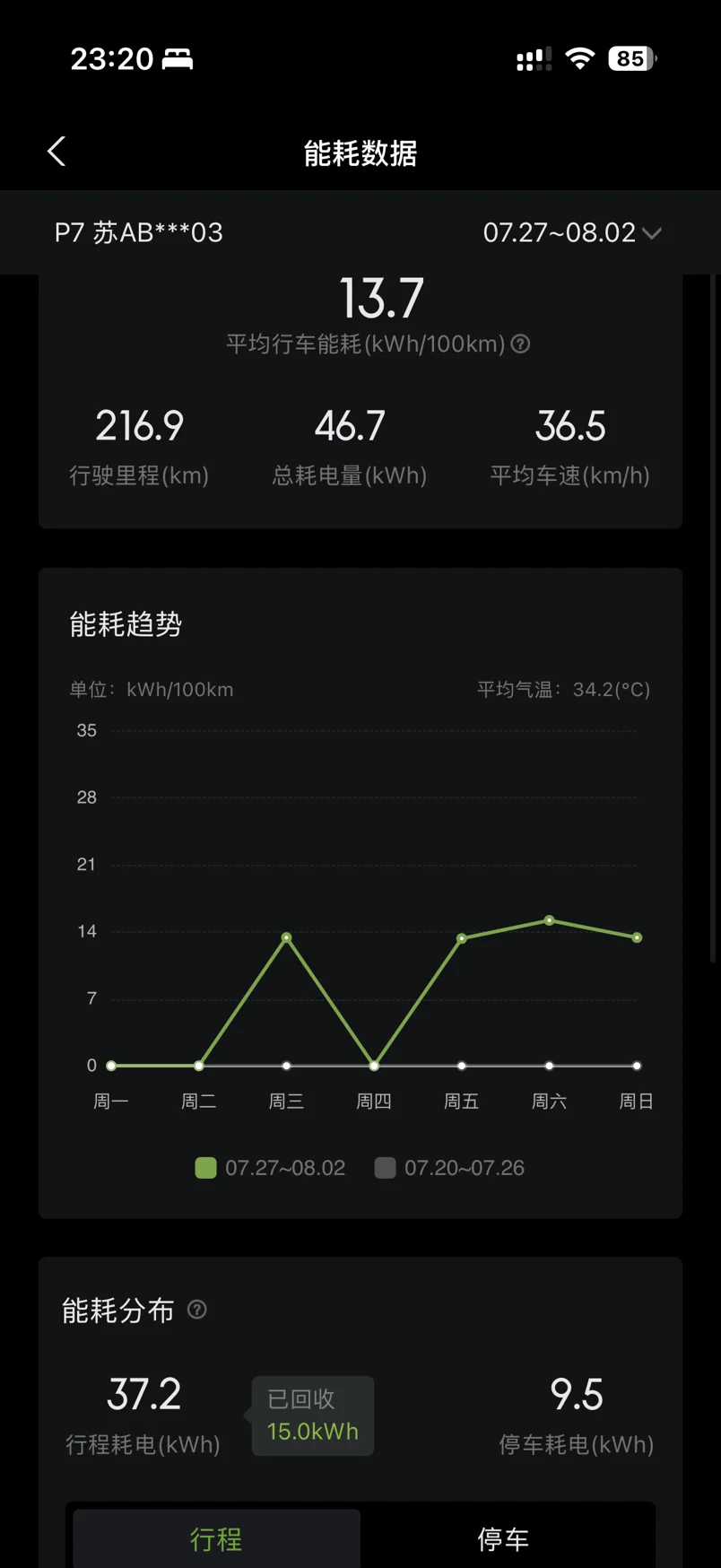Switch to the 行程 tab

click(216, 1538)
